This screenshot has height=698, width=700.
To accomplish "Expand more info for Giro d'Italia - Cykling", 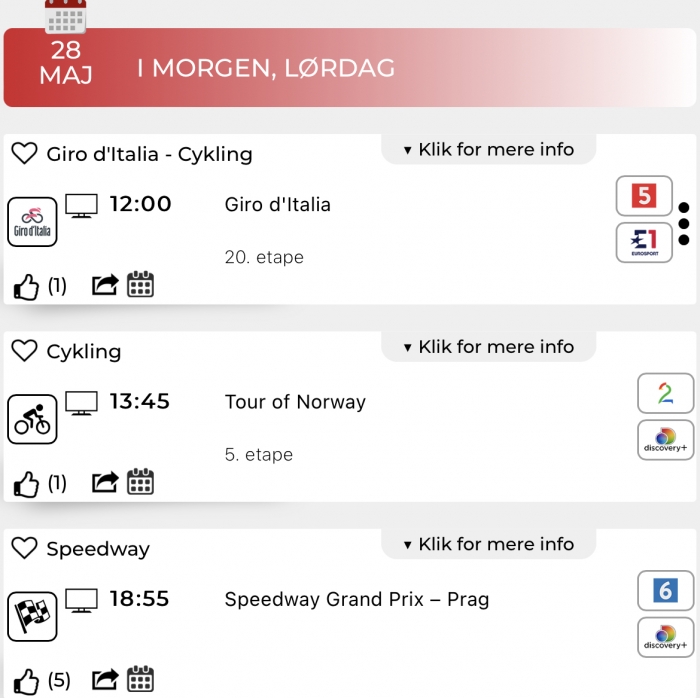I will point(489,150).
